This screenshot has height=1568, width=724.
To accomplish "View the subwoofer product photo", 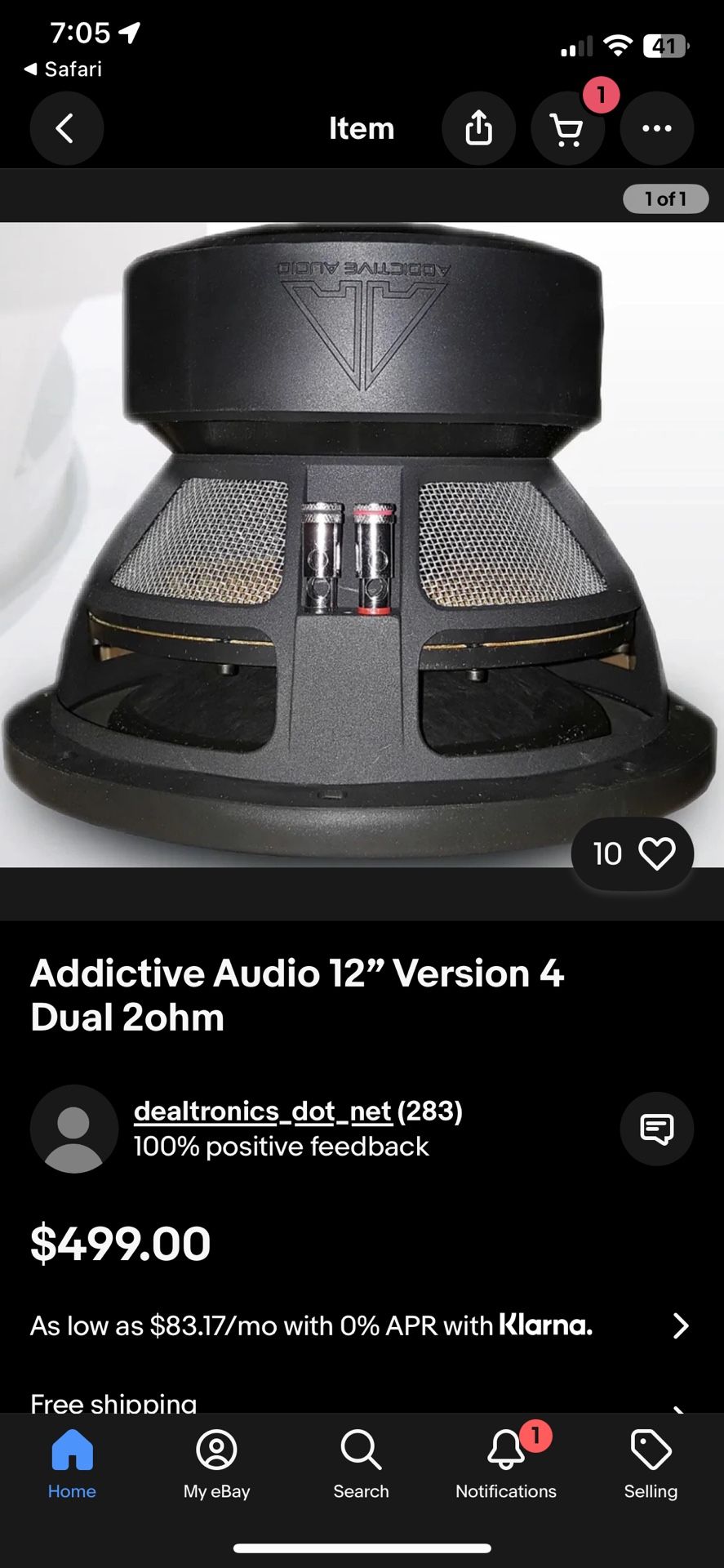I will coord(362,539).
